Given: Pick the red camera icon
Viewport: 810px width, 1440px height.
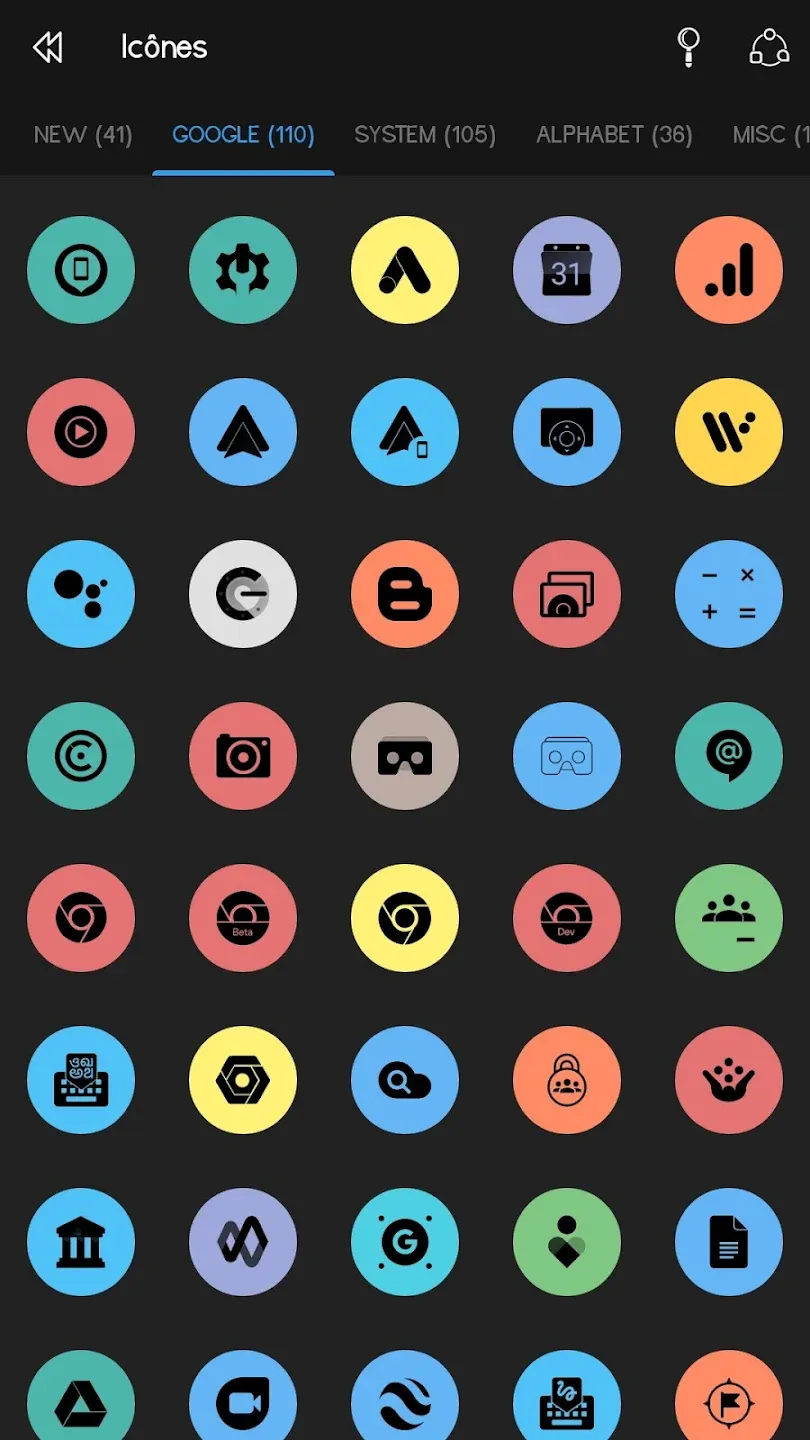Looking at the screenshot, I should coord(243,756).
